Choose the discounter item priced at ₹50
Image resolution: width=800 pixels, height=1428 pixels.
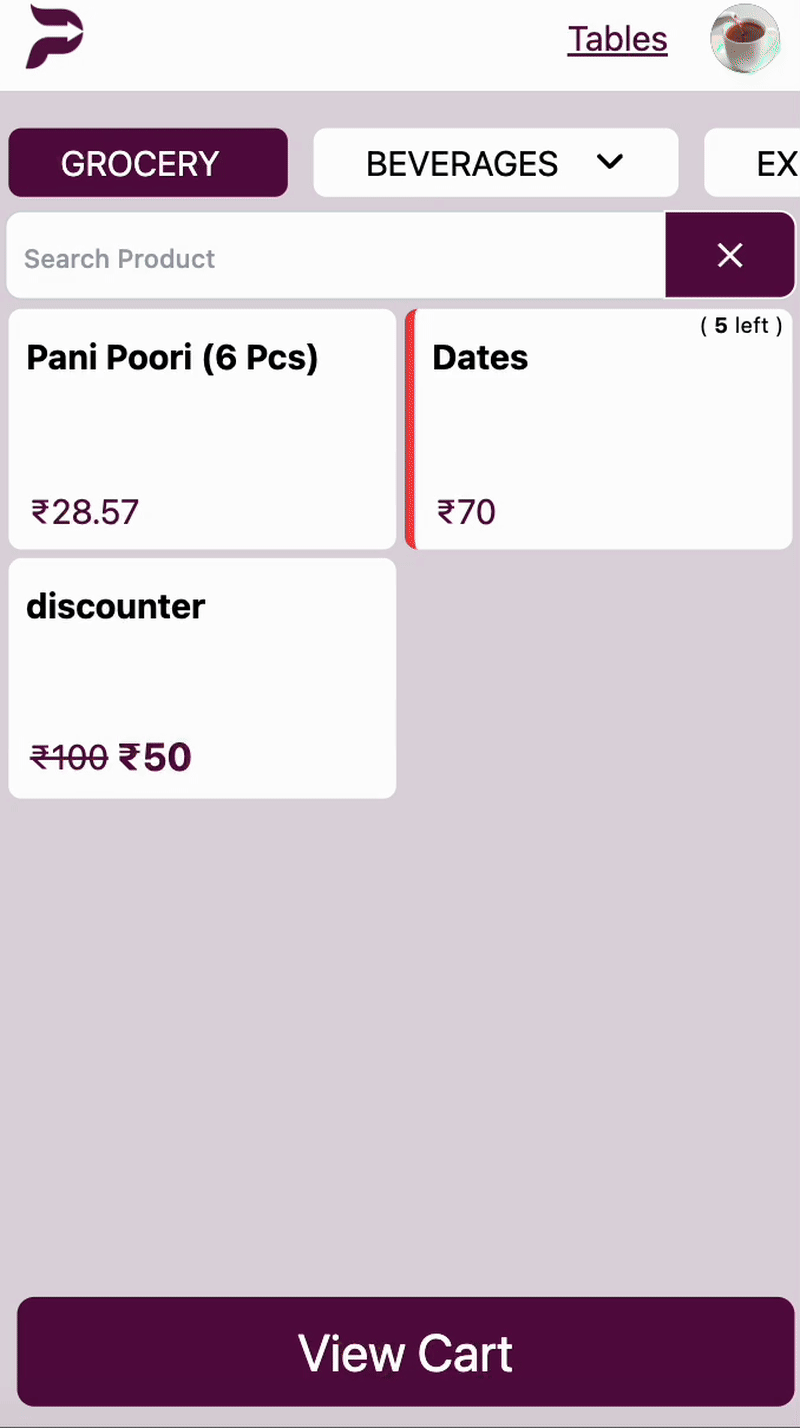201,678
